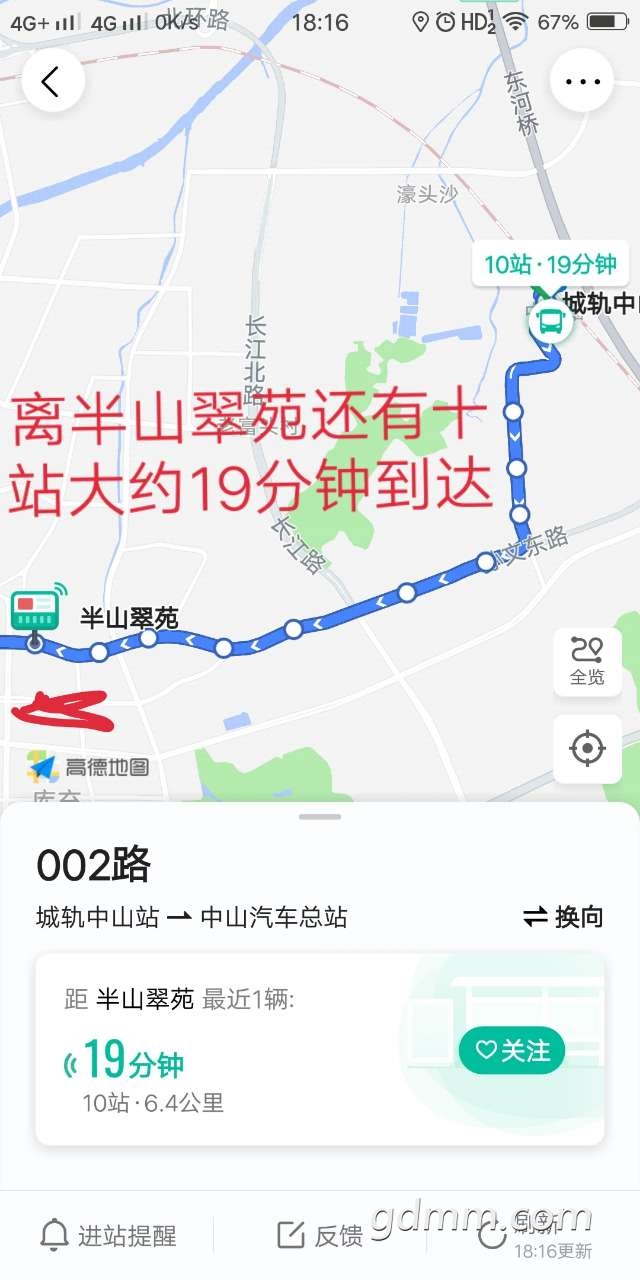This screenshot has width=640, height=1280.
Task: Go back using the arrow button
Action: (x=51, y=82)
